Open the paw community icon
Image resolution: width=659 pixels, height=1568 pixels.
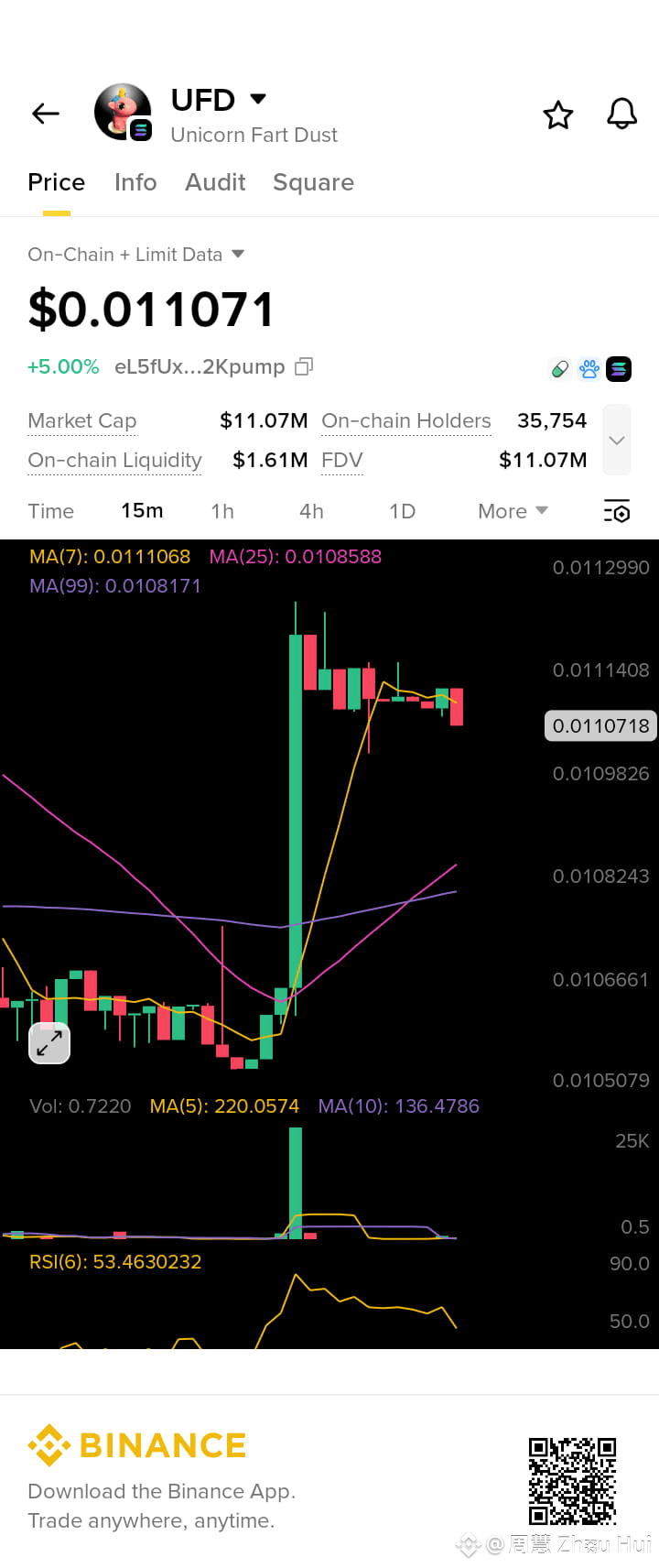589,368
